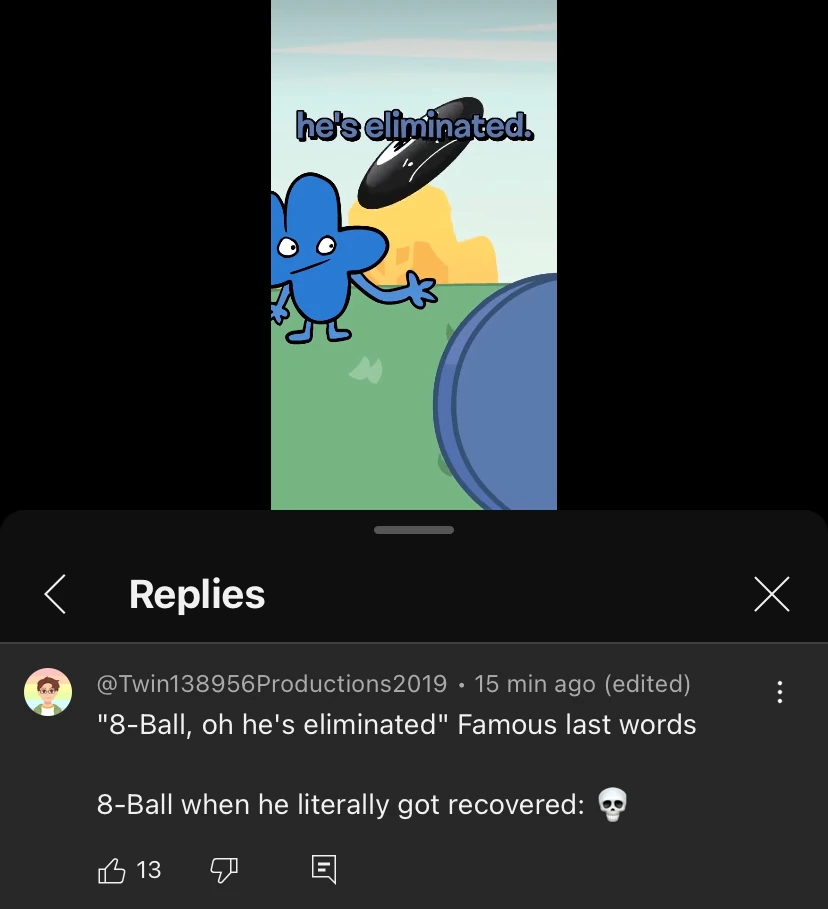The image size is (828, 909).
Task: Dislike the comment about 8-Ball
Action: coord(223,870)
